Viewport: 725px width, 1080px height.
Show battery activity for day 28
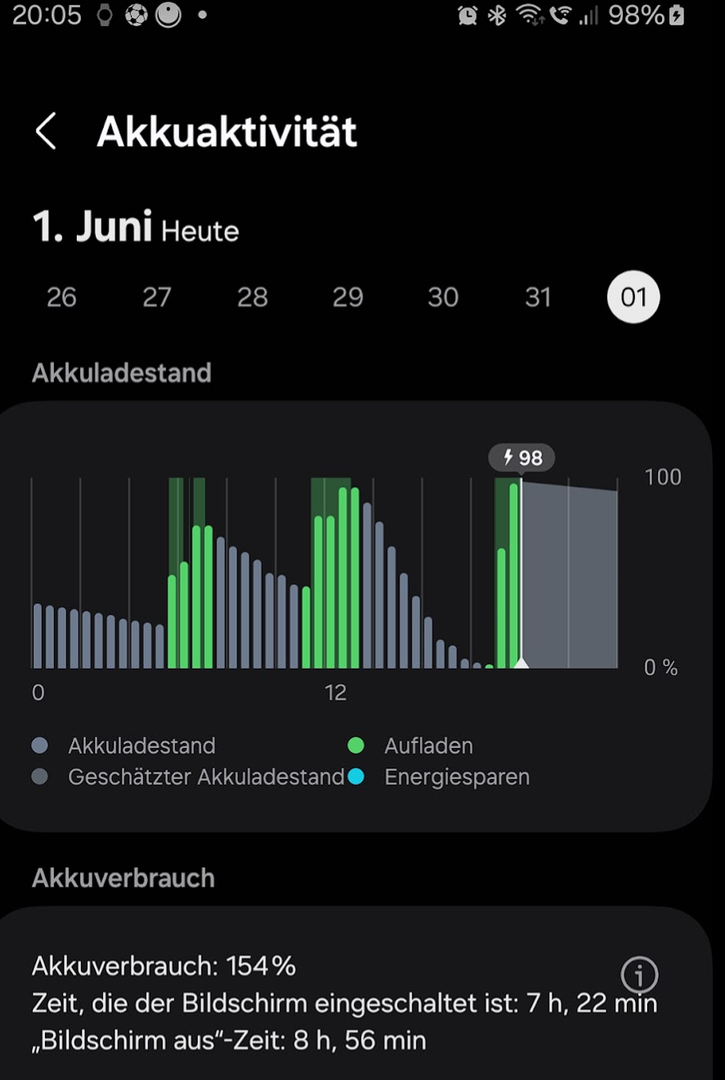coord(253,297)
